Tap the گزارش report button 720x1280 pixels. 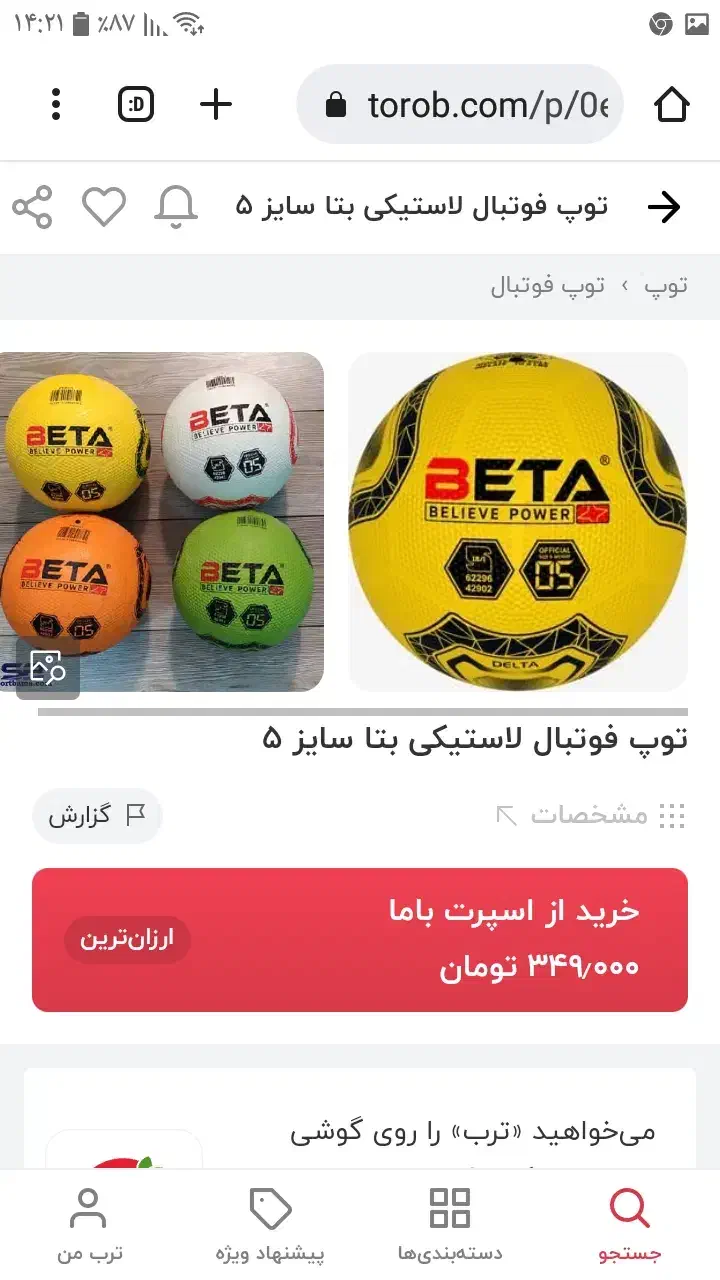pos(97,815)
